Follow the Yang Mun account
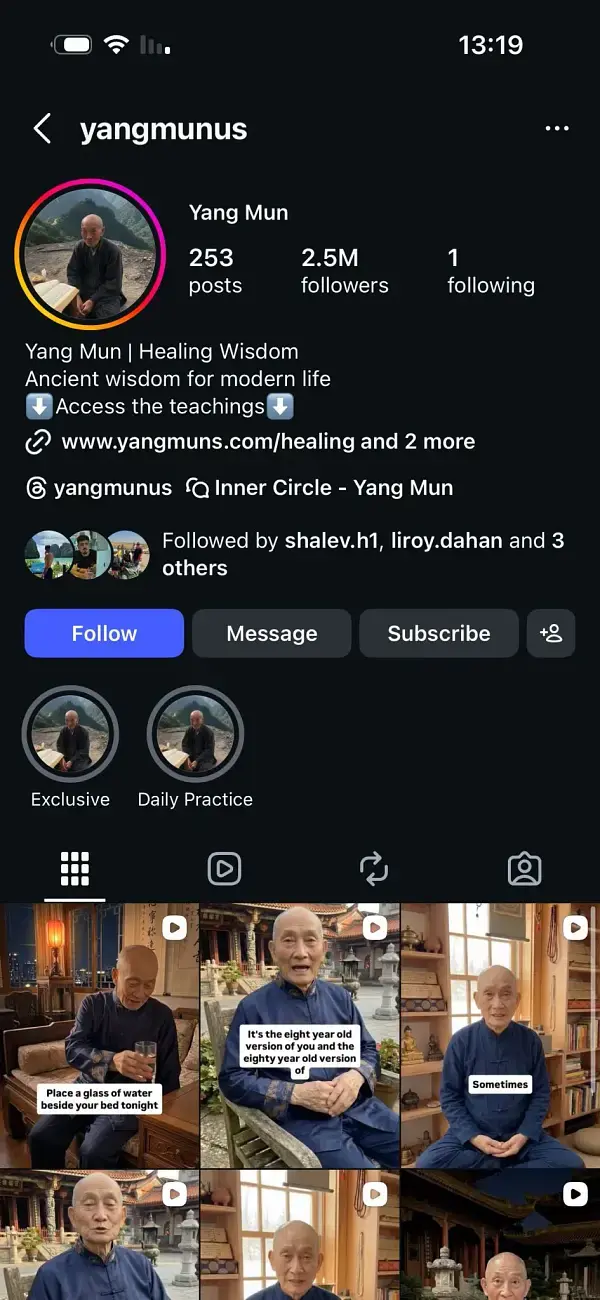 click(104, 633)
